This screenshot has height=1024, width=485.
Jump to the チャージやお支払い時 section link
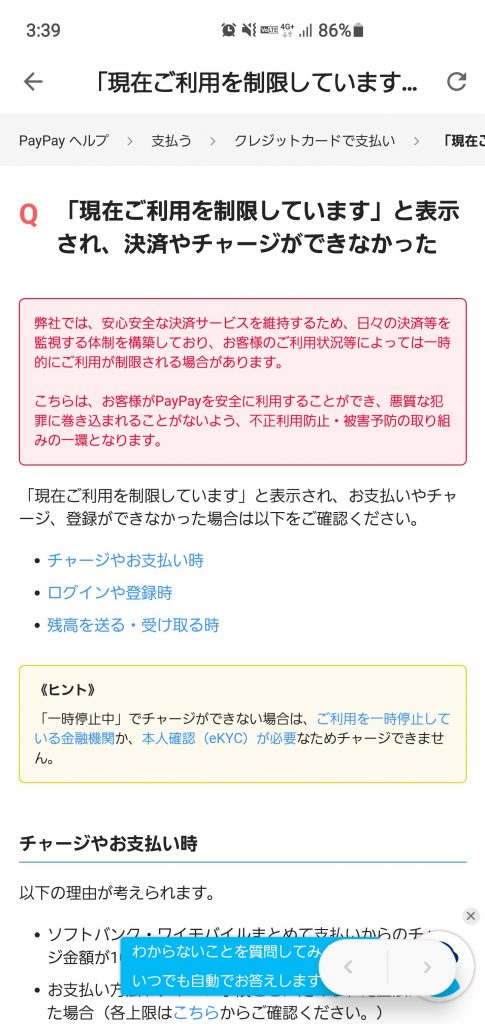point(125,560)
